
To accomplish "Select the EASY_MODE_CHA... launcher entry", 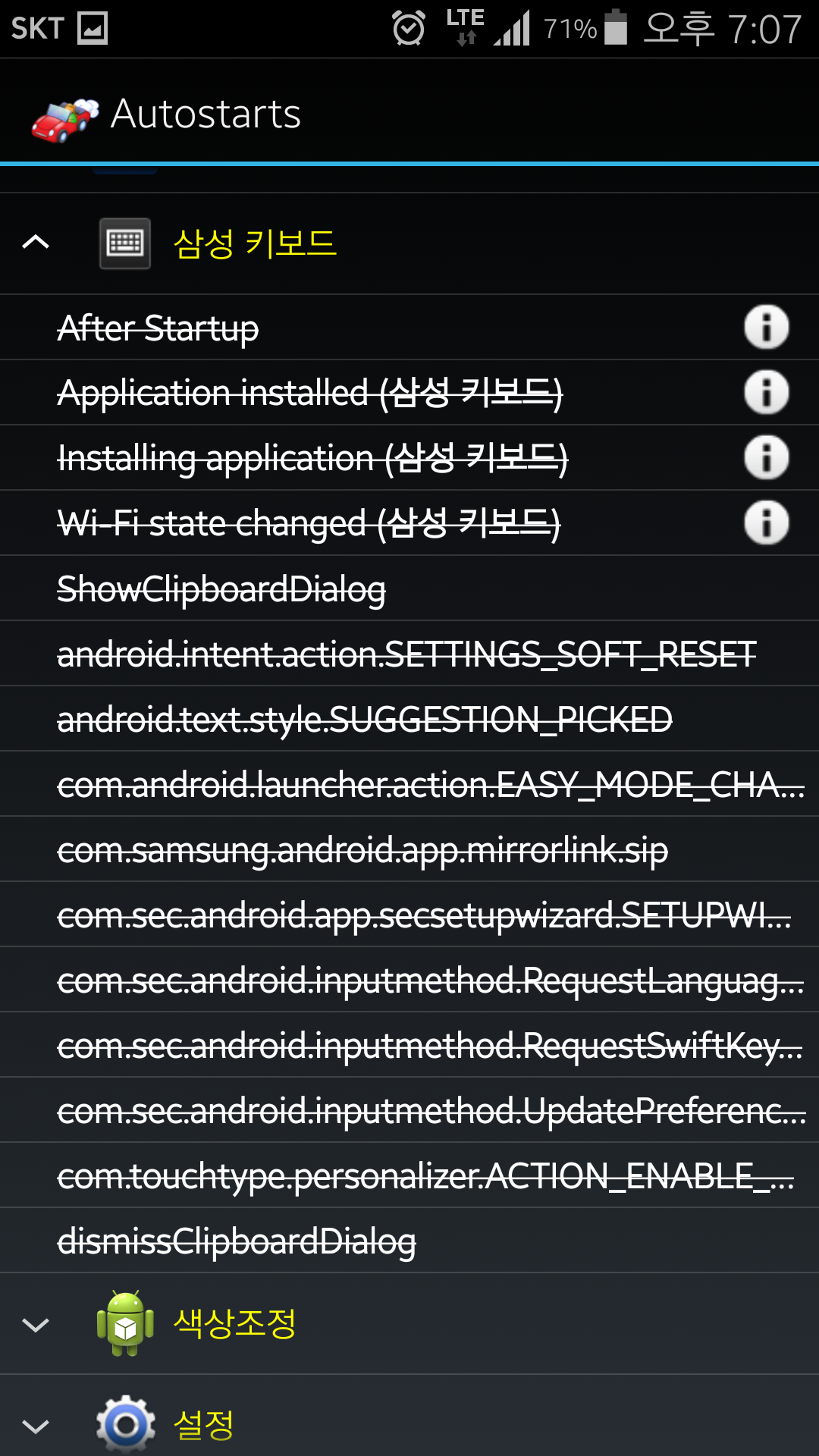I will point(429,785).
